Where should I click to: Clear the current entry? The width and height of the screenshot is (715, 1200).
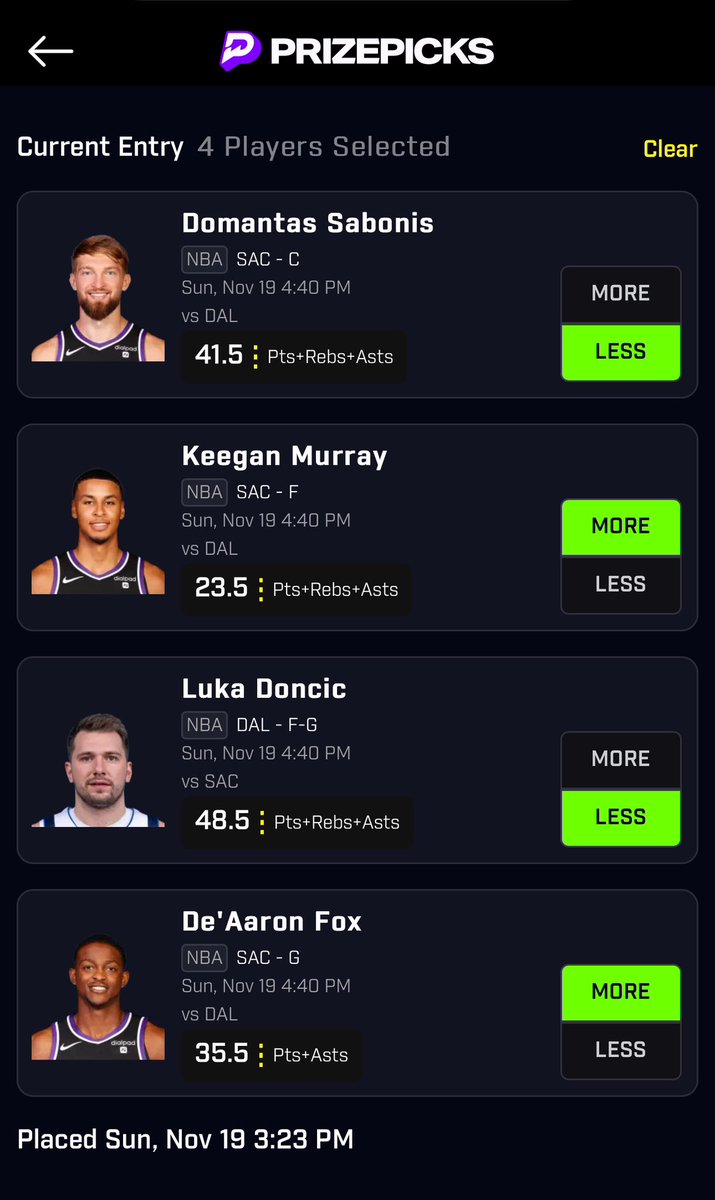coord(669,149)
